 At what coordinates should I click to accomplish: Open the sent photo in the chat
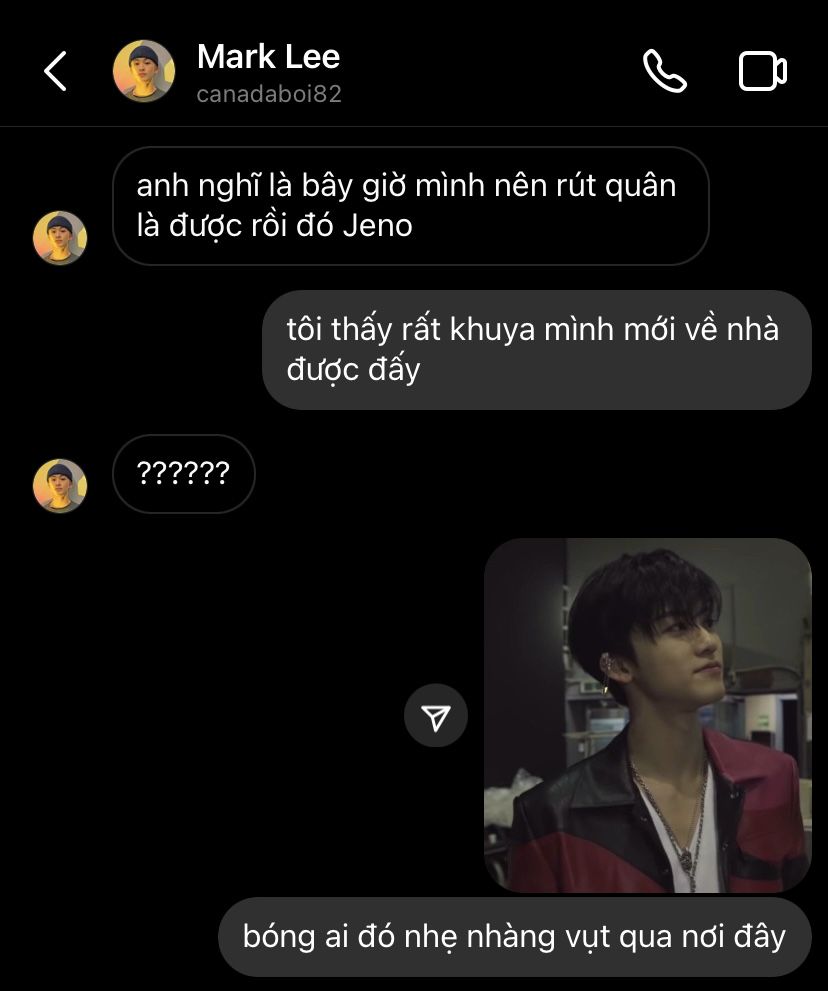pyautogui.click(x=647, y=715)
